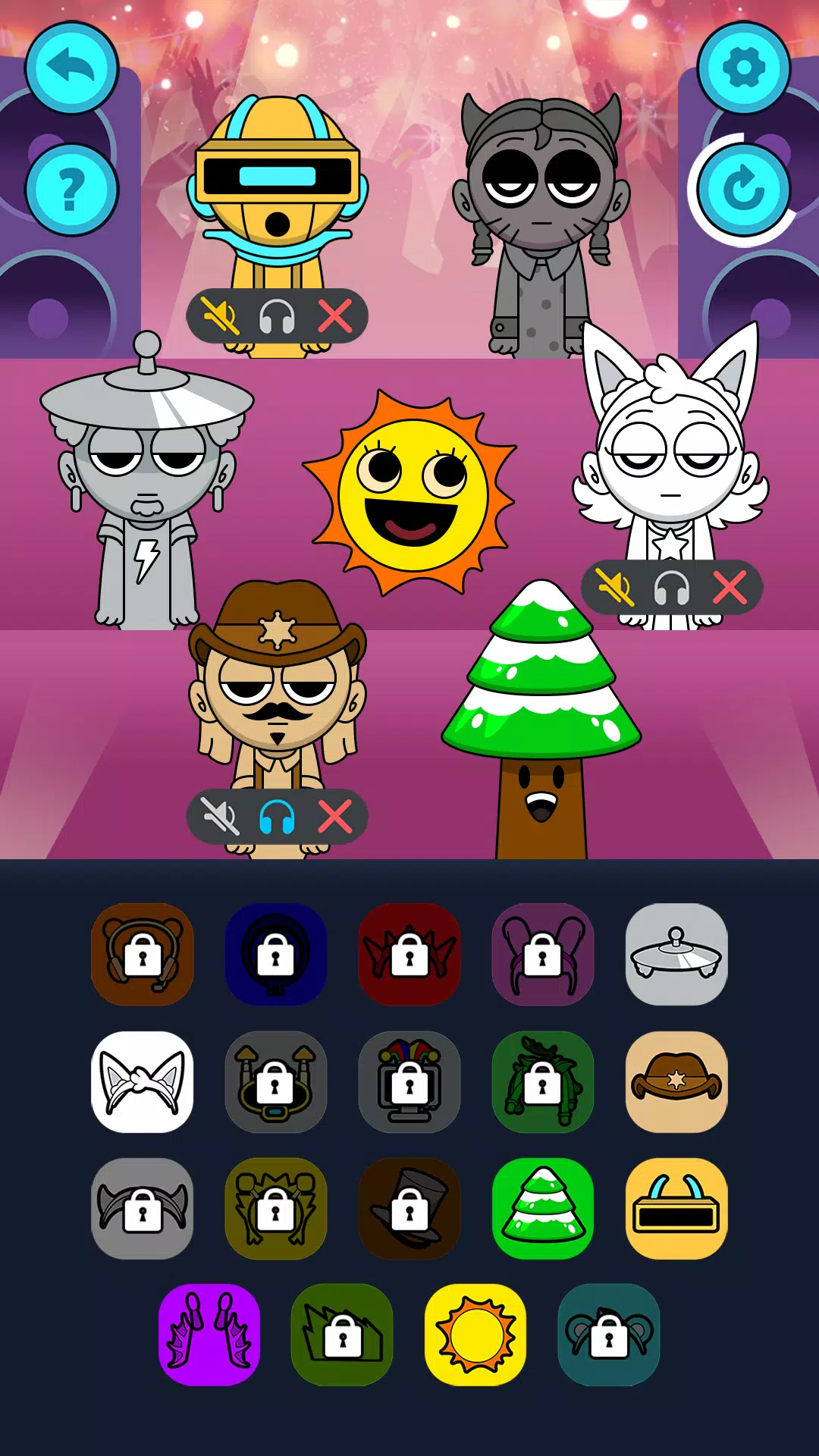Remove the white cat-eared character

(730, 588)
